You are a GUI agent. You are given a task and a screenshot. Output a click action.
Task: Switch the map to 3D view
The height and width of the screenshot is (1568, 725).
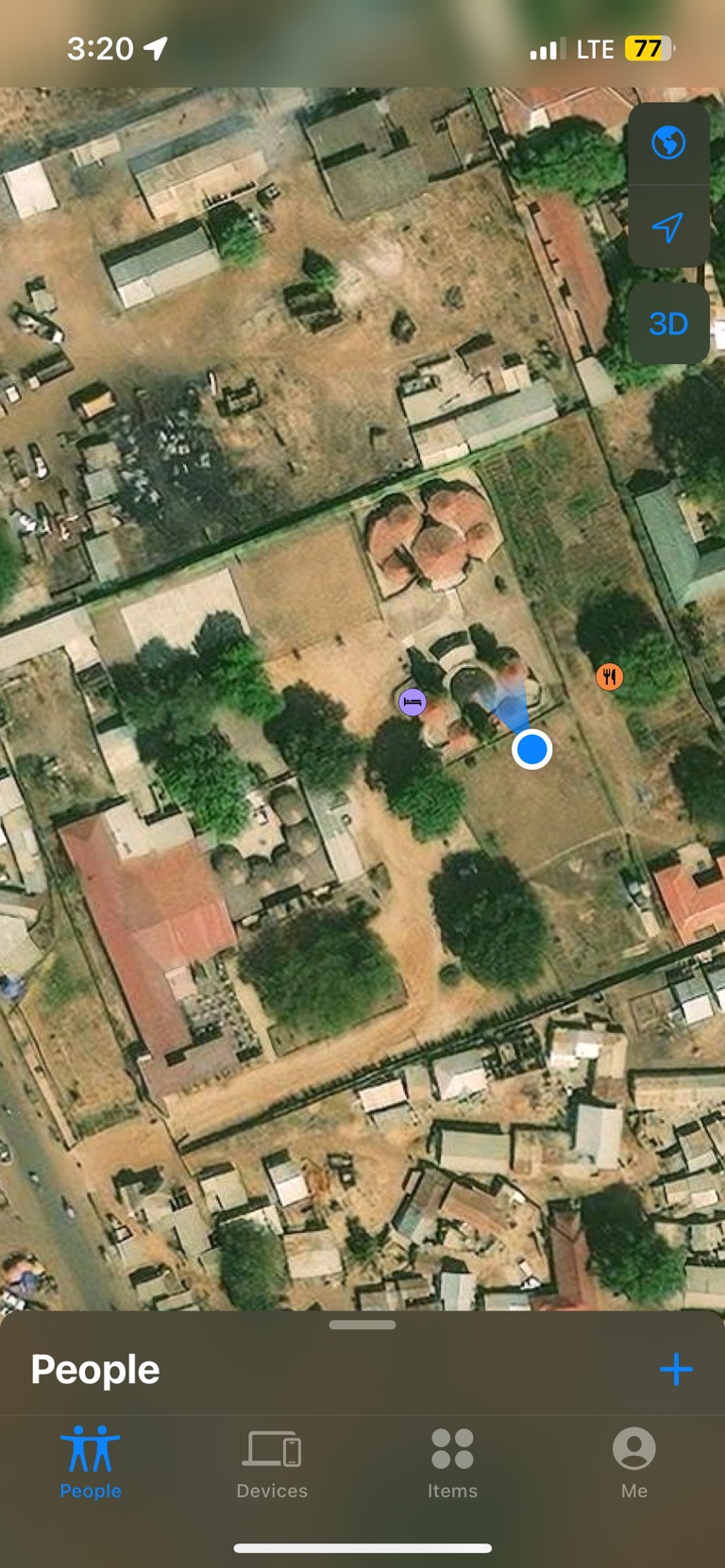[668, 324]
